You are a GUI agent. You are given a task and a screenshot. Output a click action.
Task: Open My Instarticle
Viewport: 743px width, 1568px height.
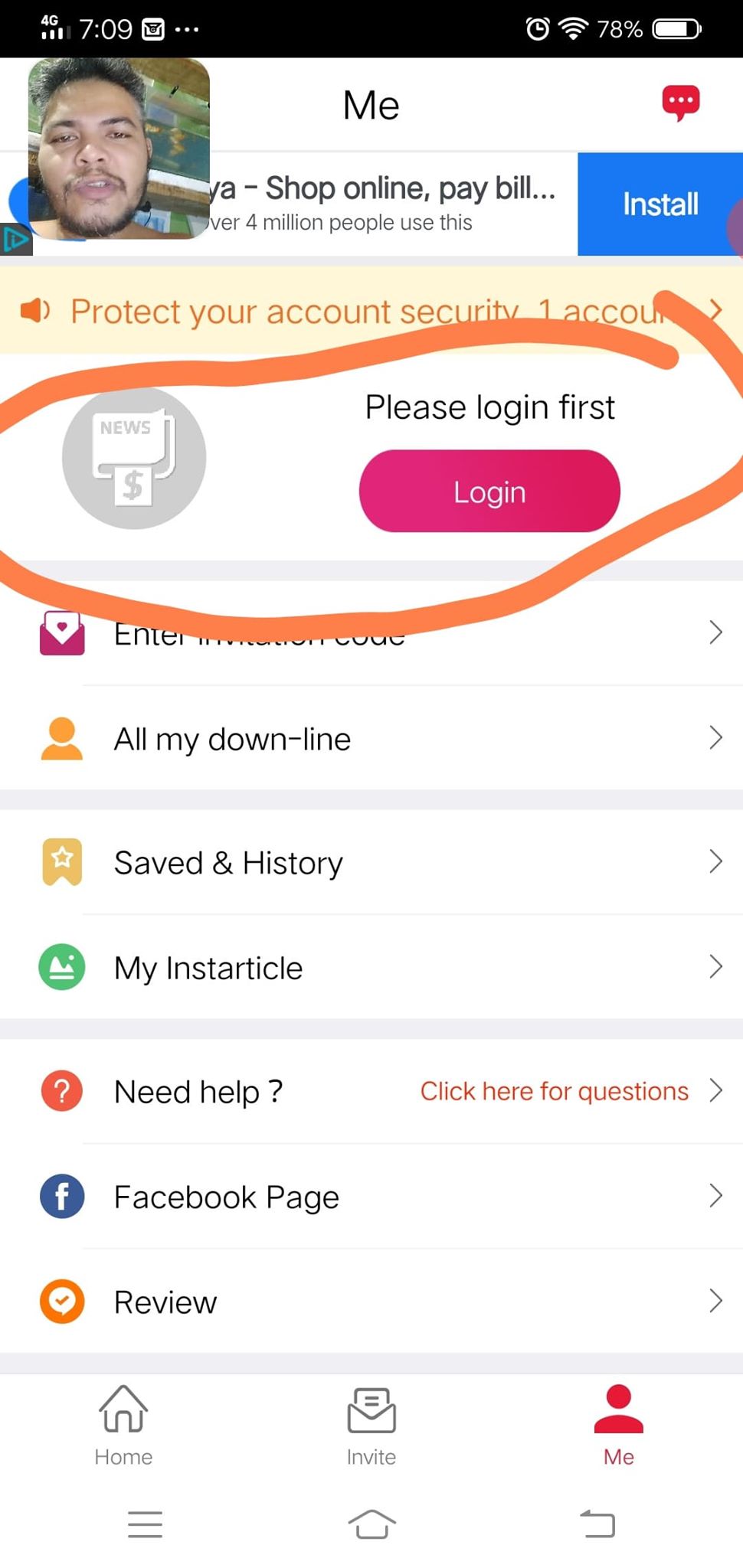click(x=371, y=967)
